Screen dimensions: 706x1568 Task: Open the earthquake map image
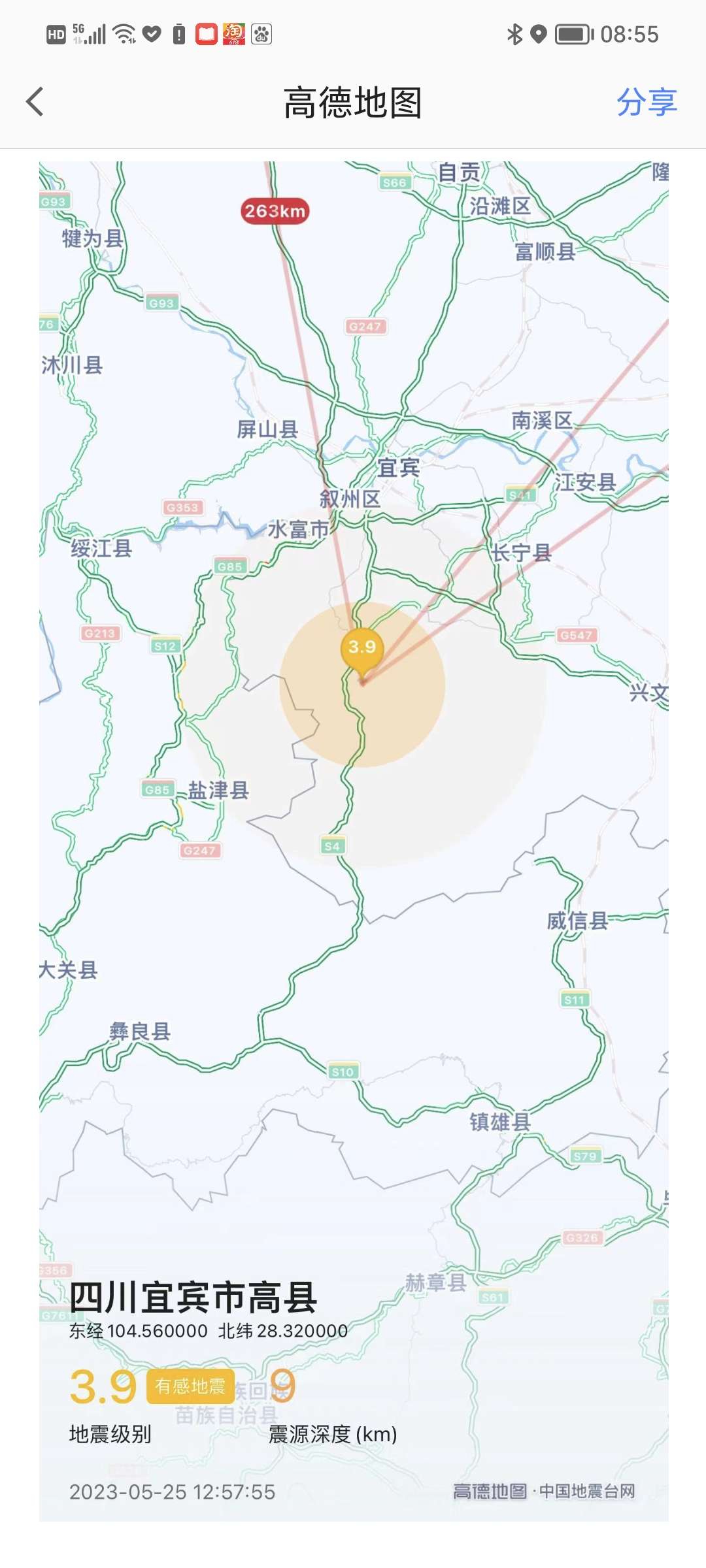click(x=354, y=841)
